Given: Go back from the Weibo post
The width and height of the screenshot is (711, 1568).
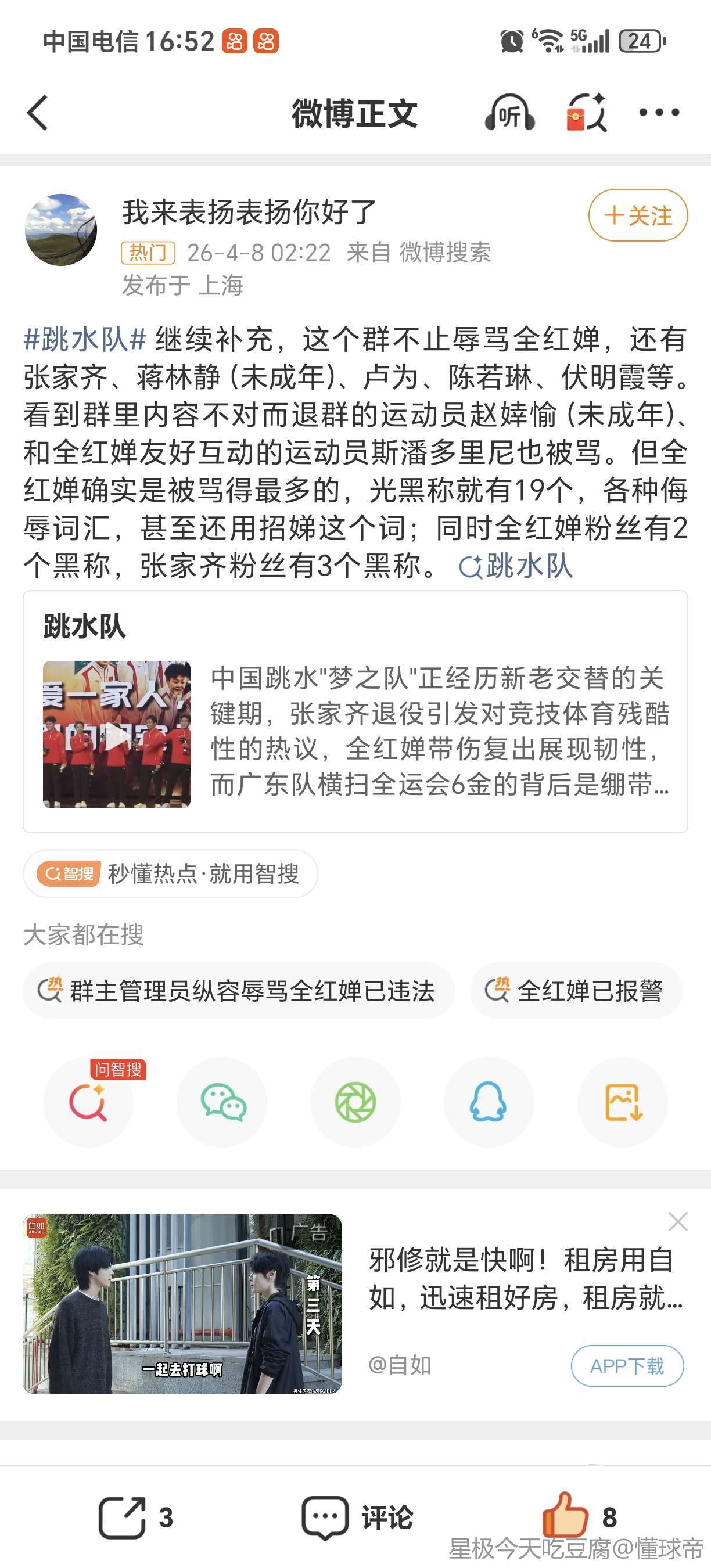Looking at the screenshot, I should [x=38, y=113].
